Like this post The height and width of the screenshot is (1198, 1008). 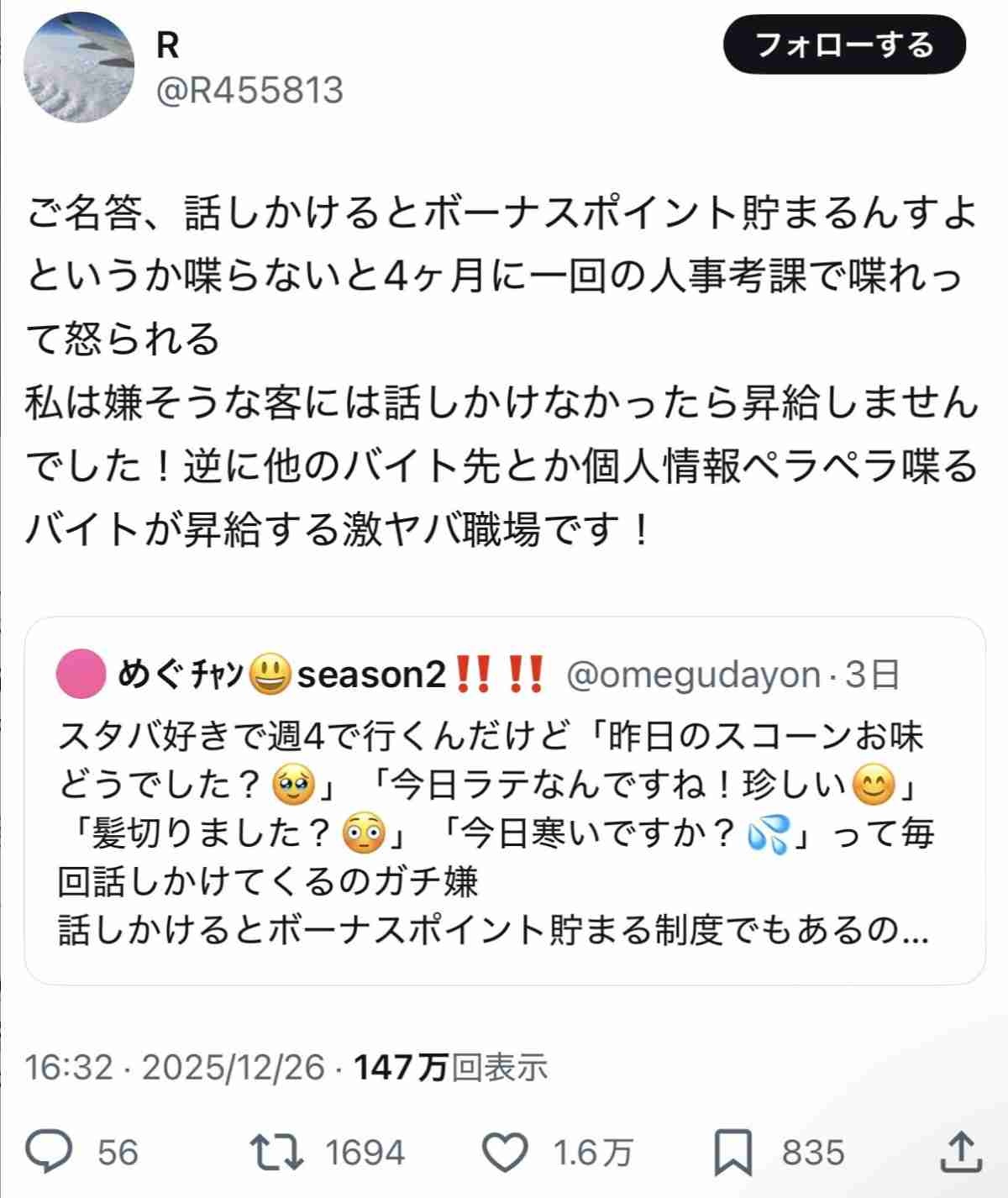[506, 1152]
